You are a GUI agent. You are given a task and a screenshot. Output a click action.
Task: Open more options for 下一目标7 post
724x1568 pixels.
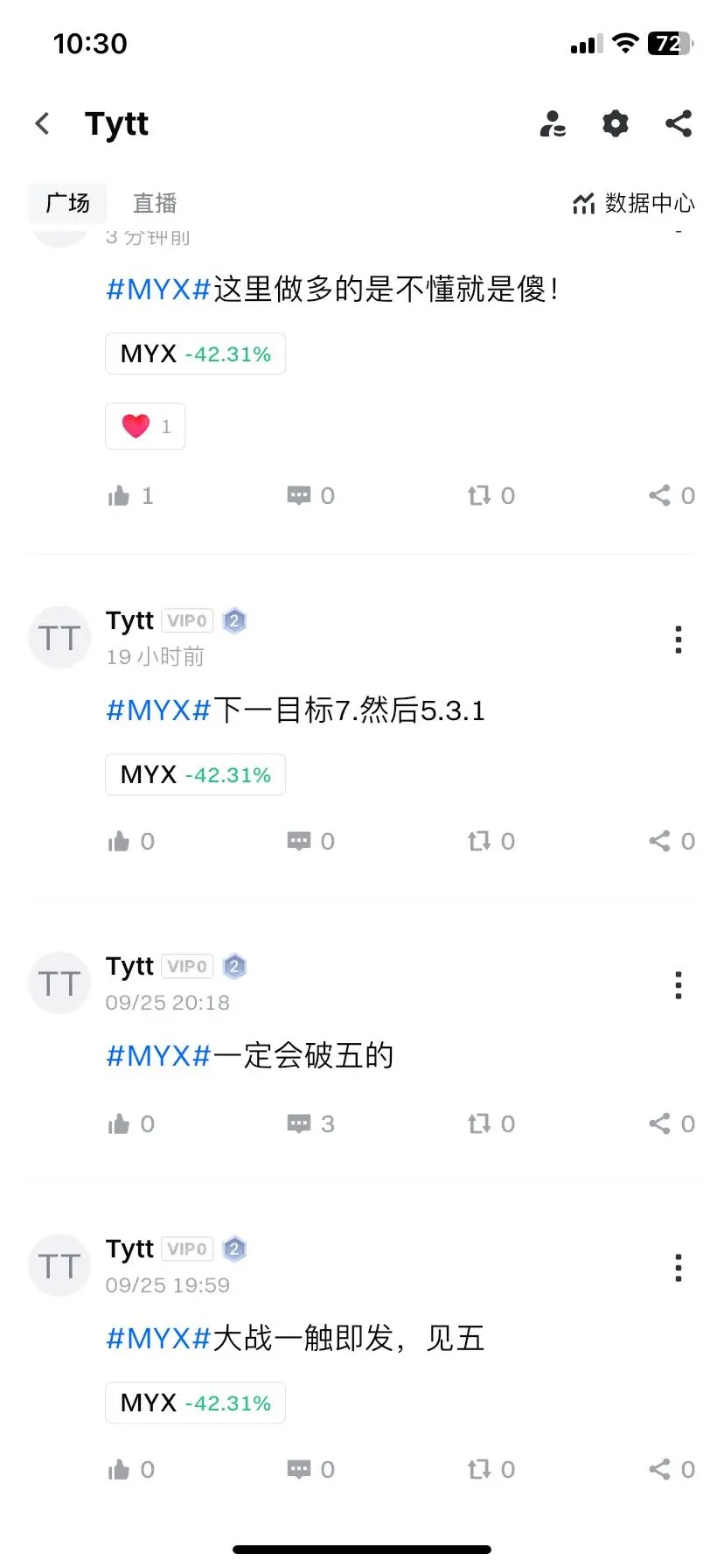click(679, 640)
